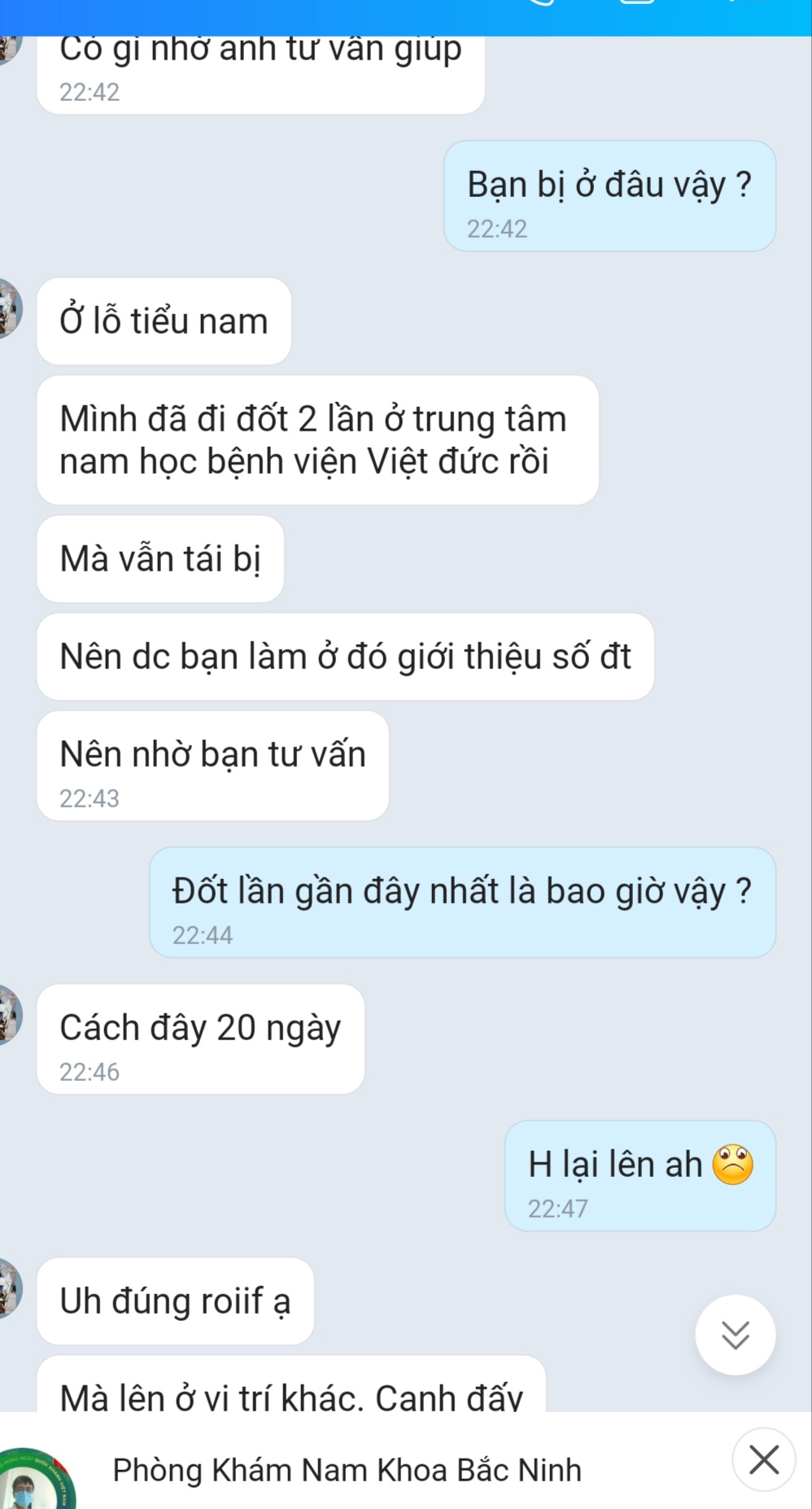Open Phòng Khám Nam Khoa Bắc Ninh banner
812x1509 pixels.
(x=347, y=1470)
